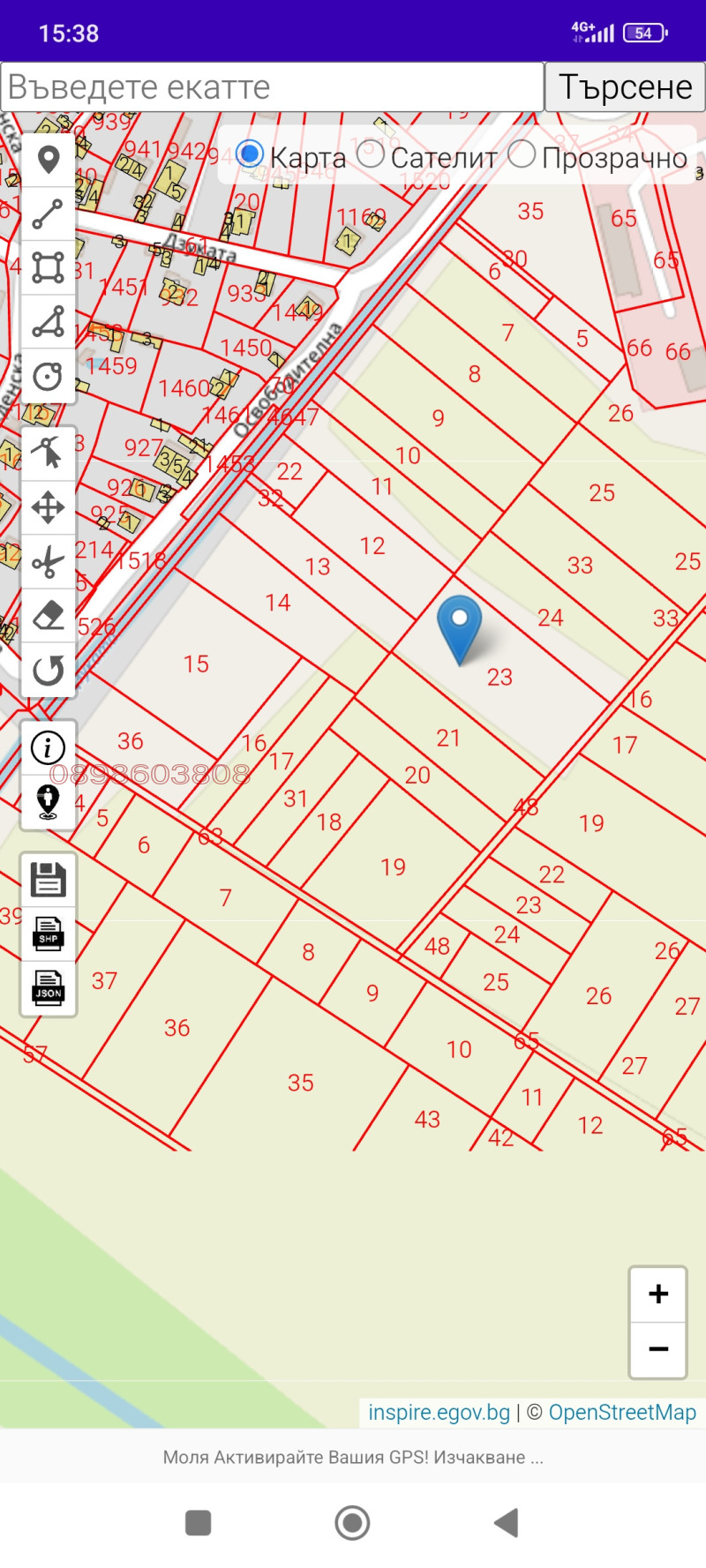Image resolution: width=706 pixels, height=1568 pixels.
Task: Activate the pointer selection tool
Action: pos(48,453)
